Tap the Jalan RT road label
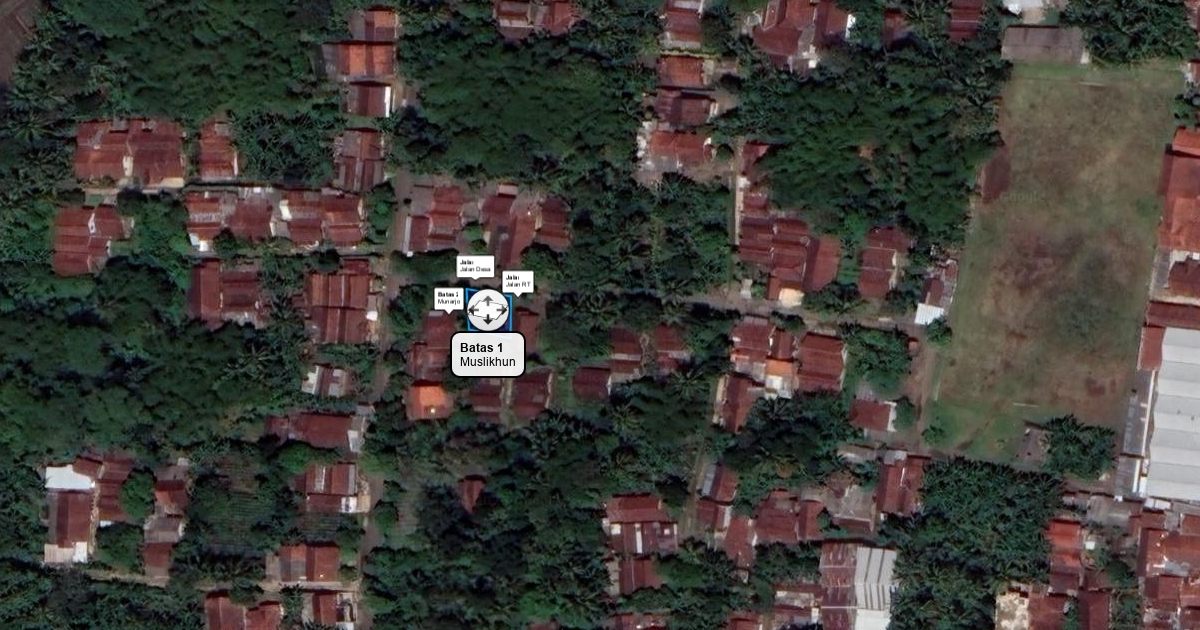Viewport: 1200px width, 630px height. (x=517, y=281)
